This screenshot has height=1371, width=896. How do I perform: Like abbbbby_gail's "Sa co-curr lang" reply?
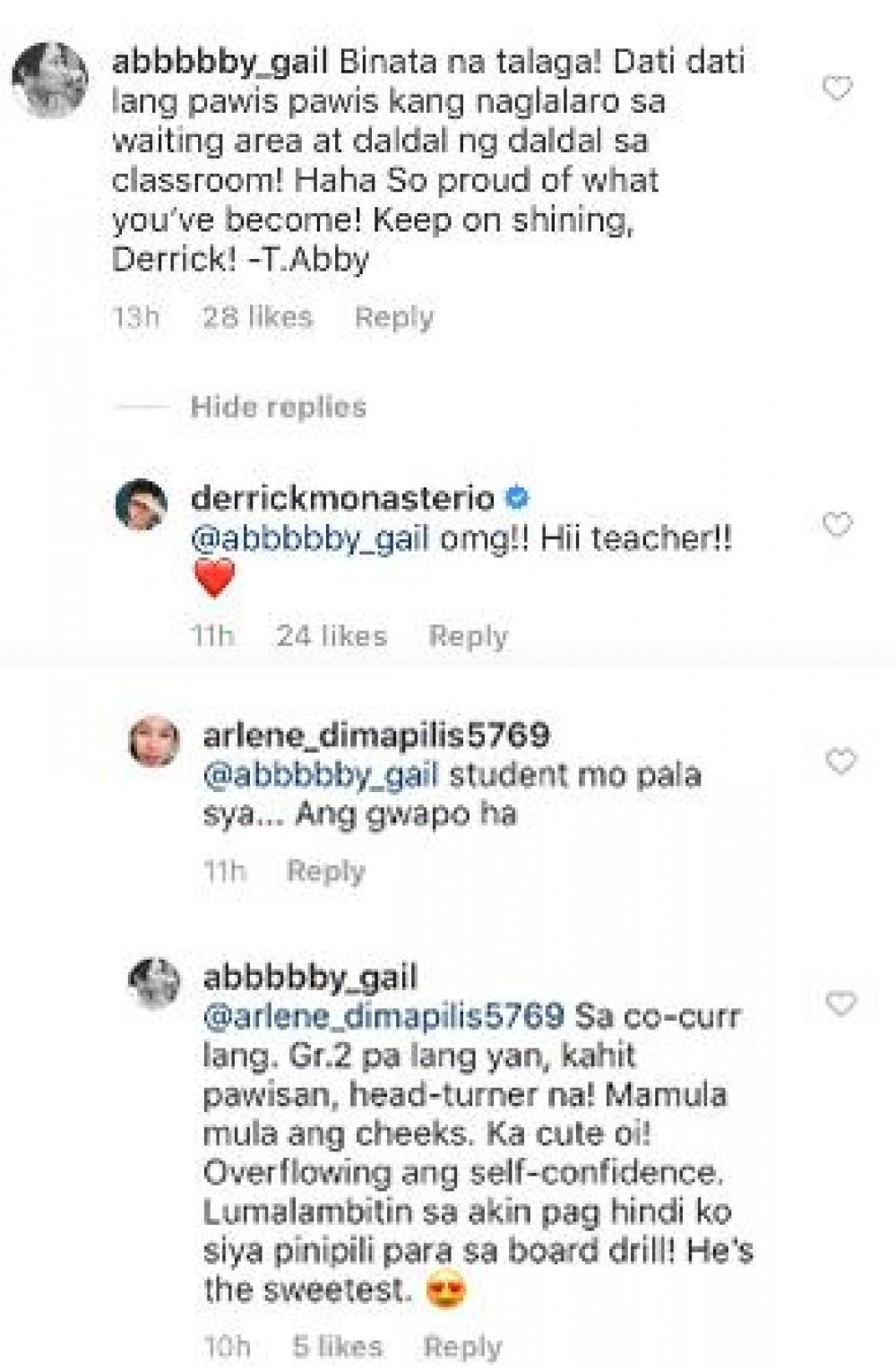pyautogui.click(x=840, y=1005)
